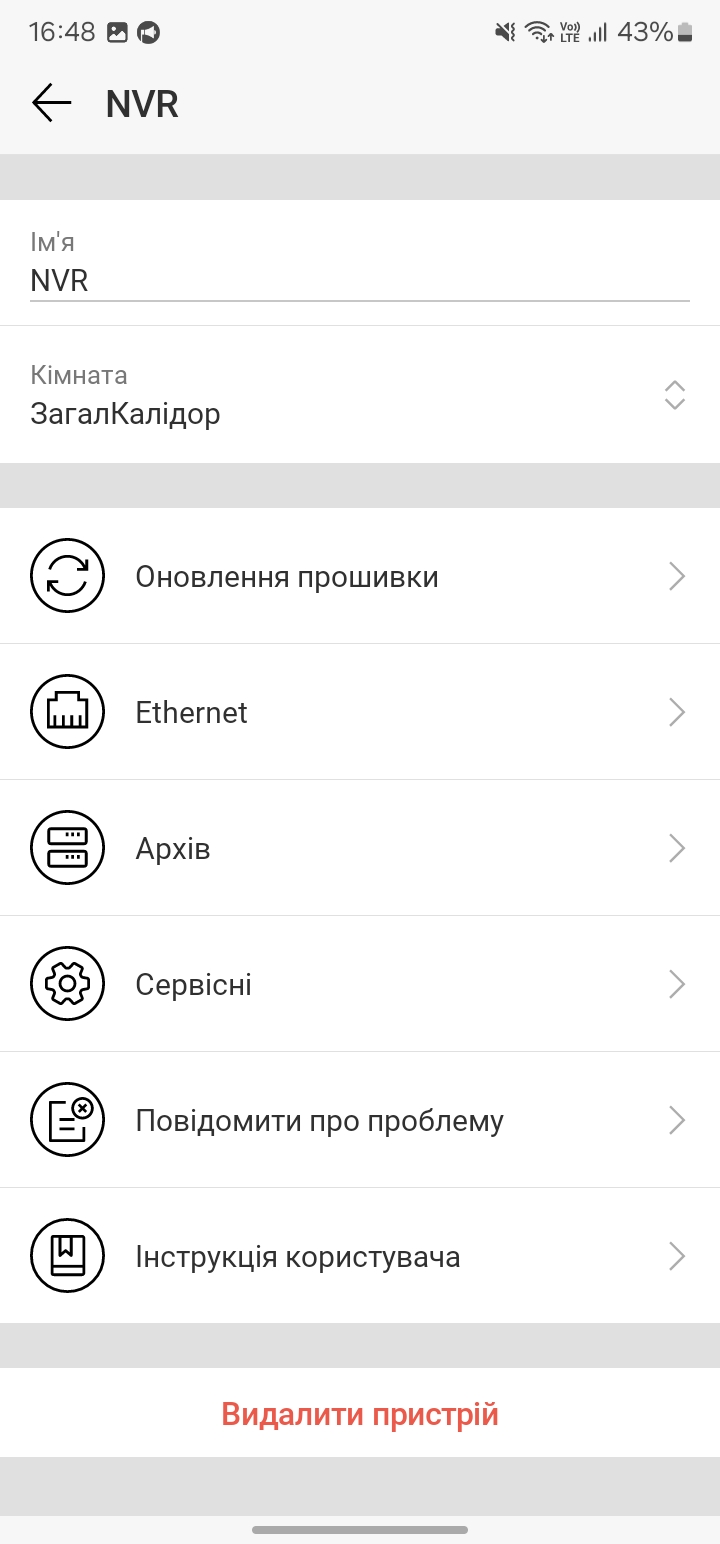
Task: Open the Ethernet settings row
Action: pyautogui.click(x=359, y=713)
